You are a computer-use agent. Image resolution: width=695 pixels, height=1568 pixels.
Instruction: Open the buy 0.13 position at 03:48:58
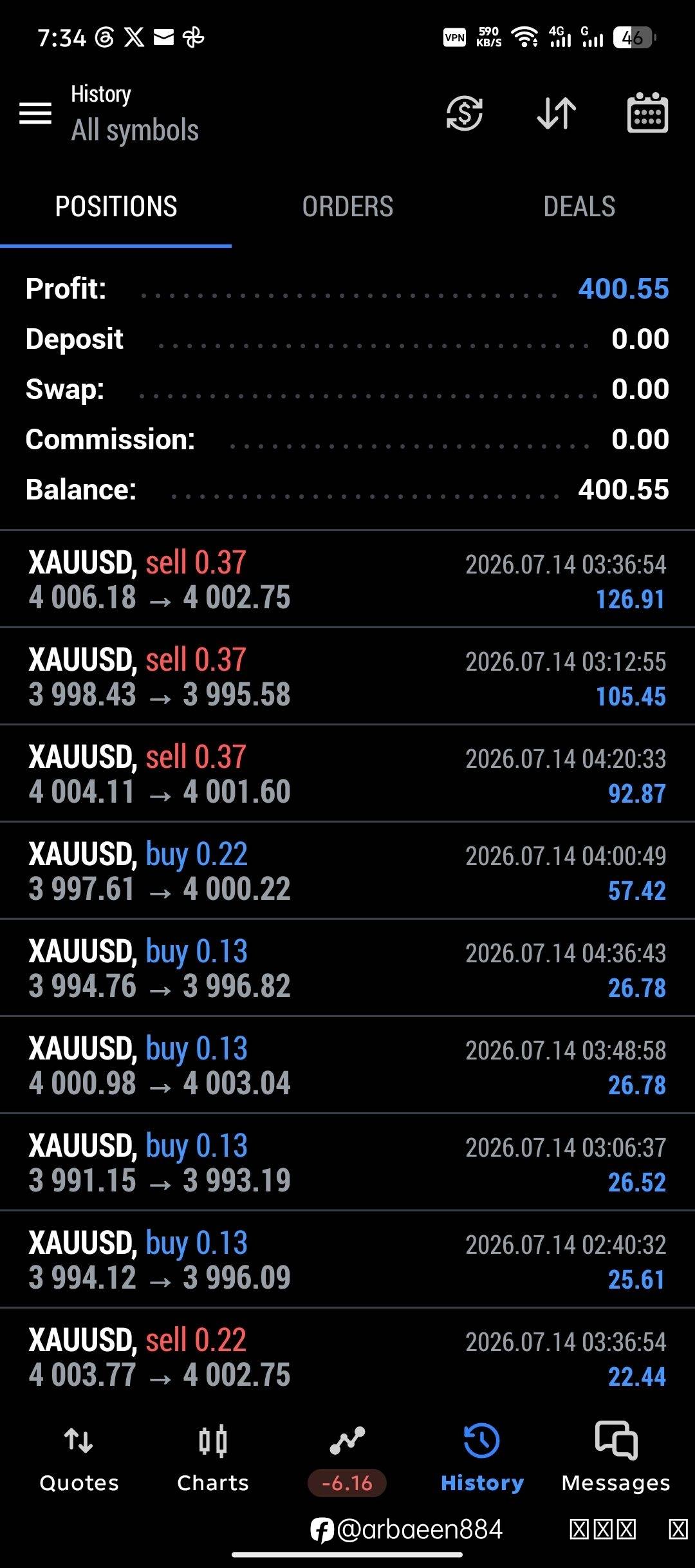347,1065
